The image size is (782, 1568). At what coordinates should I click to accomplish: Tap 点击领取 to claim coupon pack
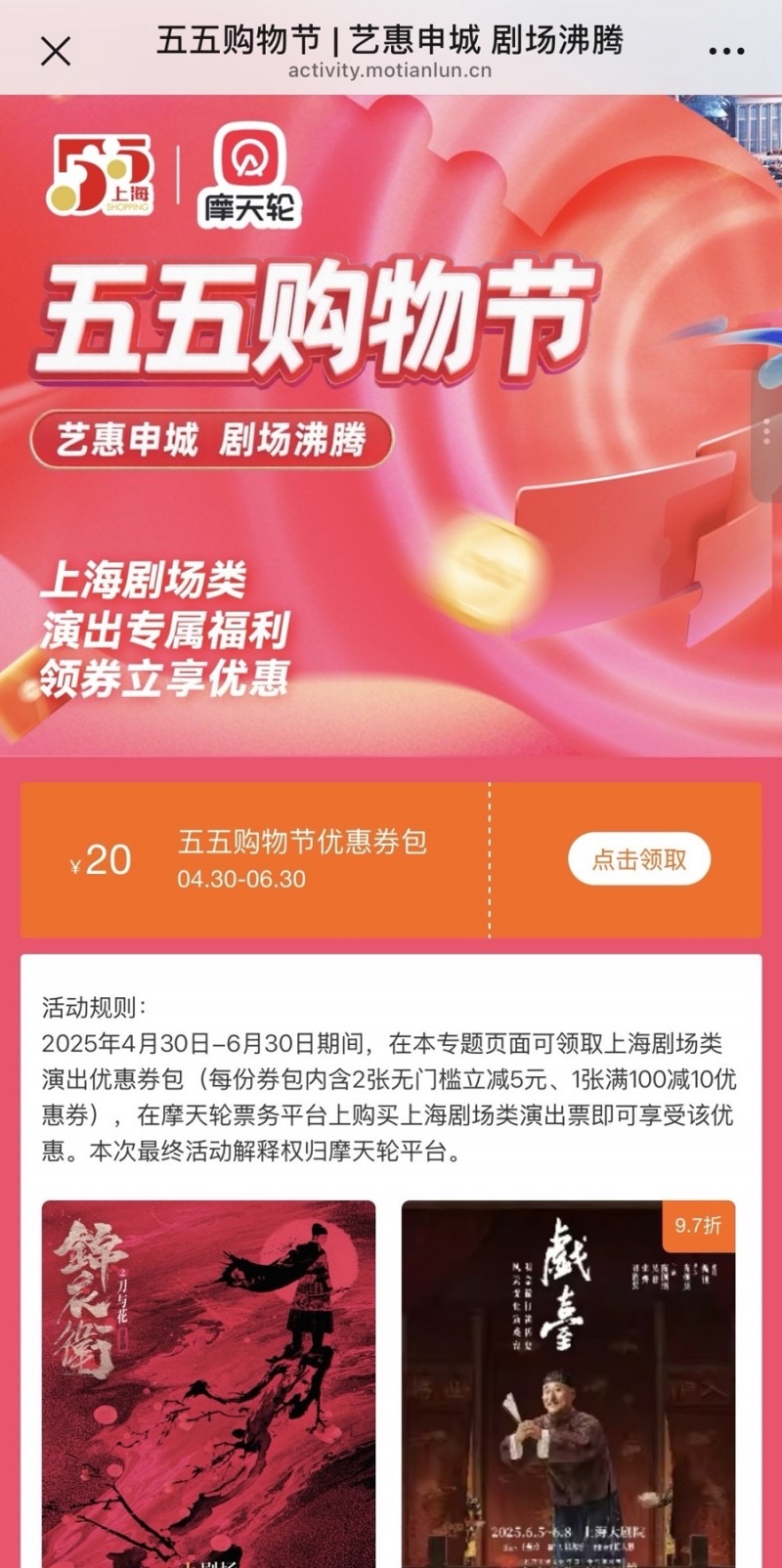(x=638, y=859)
